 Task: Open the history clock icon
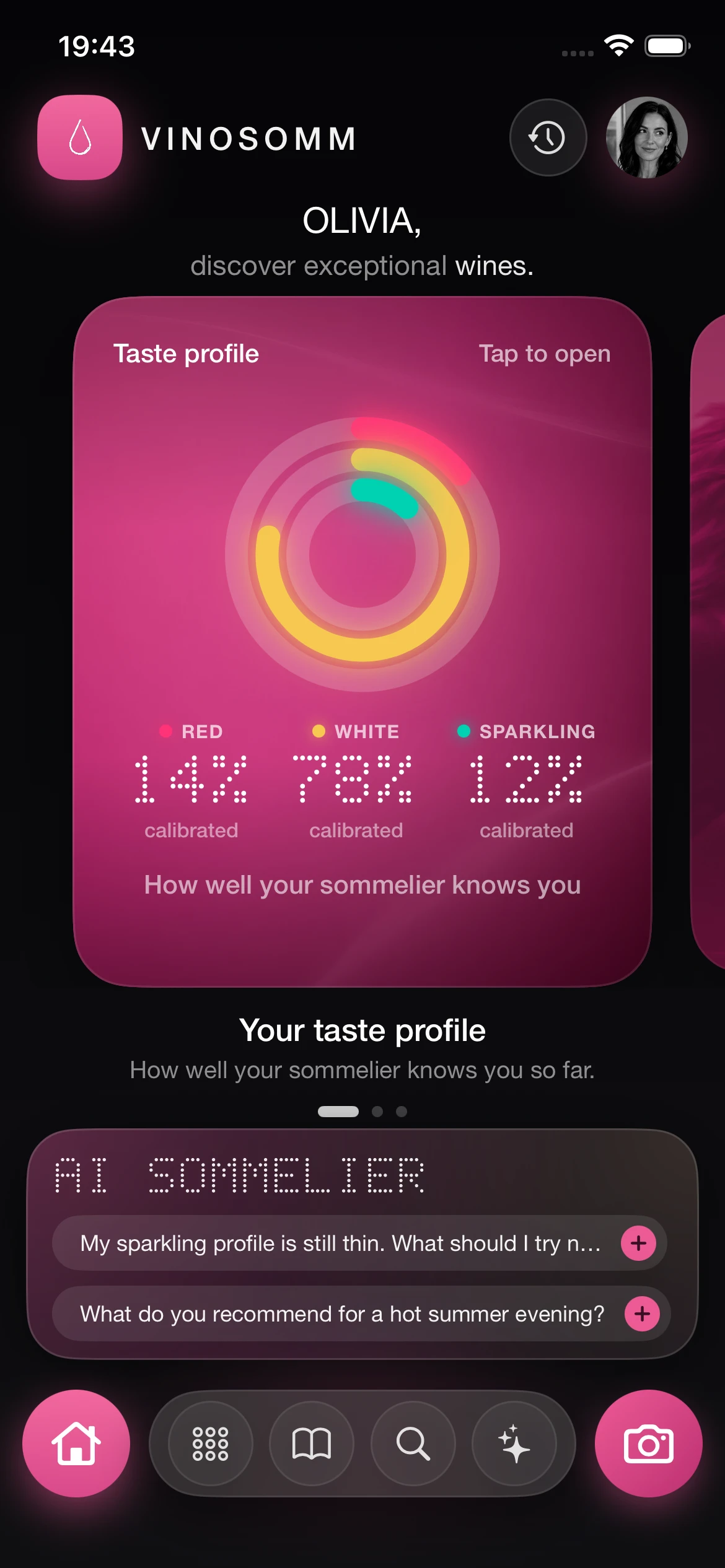(547, 137)
